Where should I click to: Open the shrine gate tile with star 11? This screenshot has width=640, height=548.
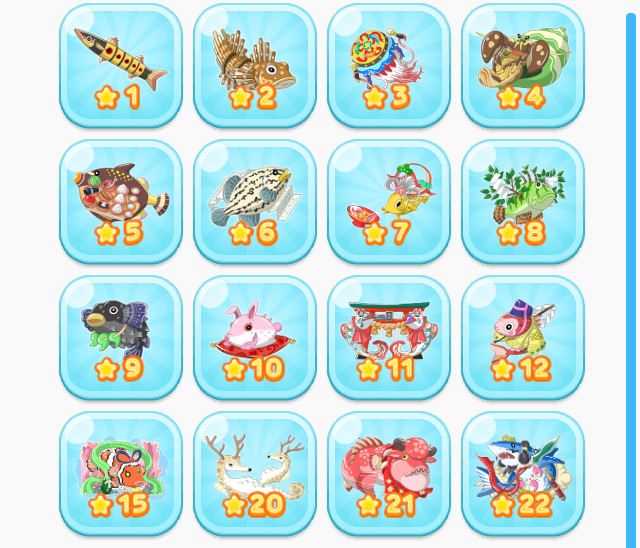[389, 337]
